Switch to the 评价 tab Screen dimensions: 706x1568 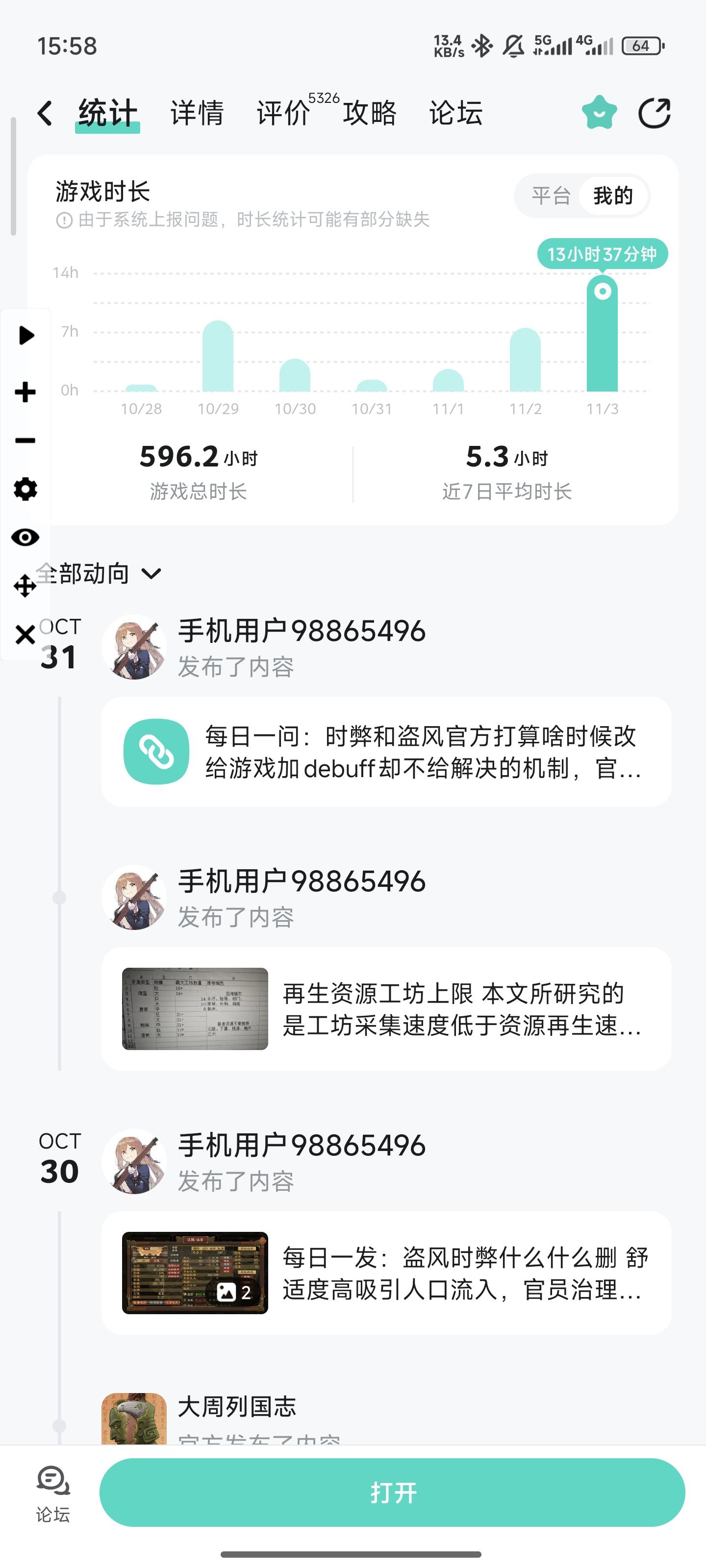tap(282, 113)
